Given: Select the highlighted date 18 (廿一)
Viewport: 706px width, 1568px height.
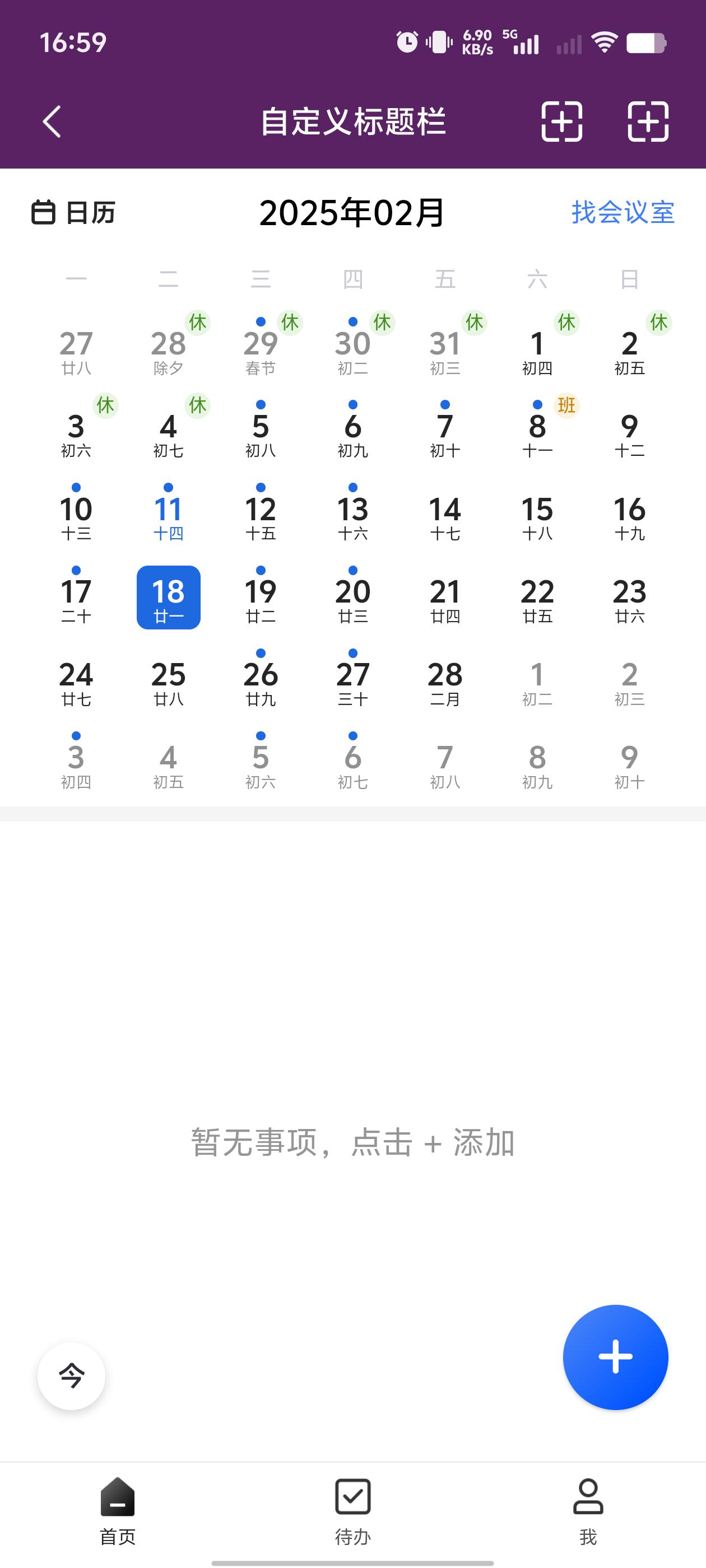Looking at the screenshot, I should pos(168,598).
